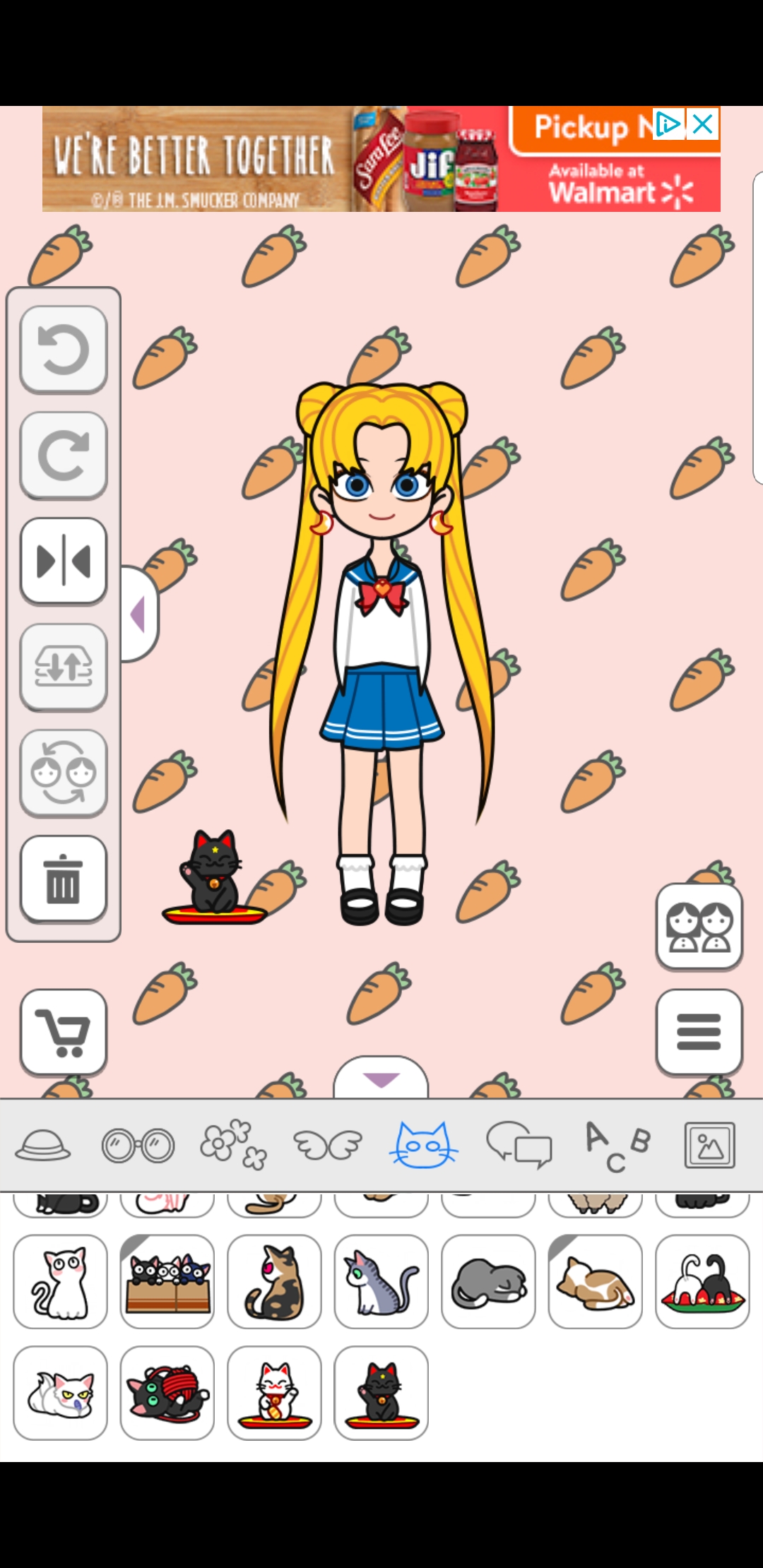
Task: Close the Walmart ad banner
Action: pos(702,124)
